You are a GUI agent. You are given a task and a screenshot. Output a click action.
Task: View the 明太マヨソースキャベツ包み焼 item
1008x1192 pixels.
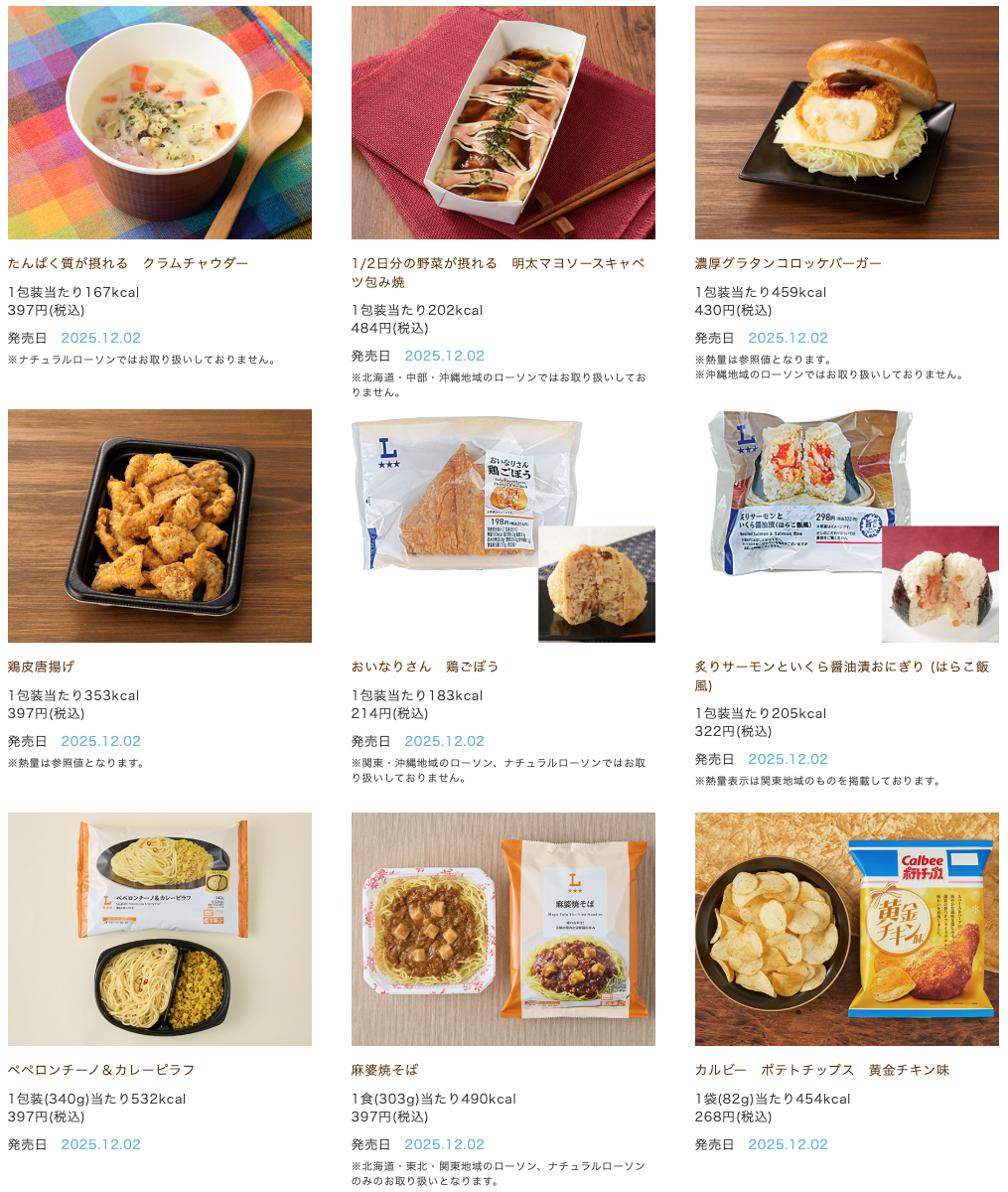coord(503,123)
